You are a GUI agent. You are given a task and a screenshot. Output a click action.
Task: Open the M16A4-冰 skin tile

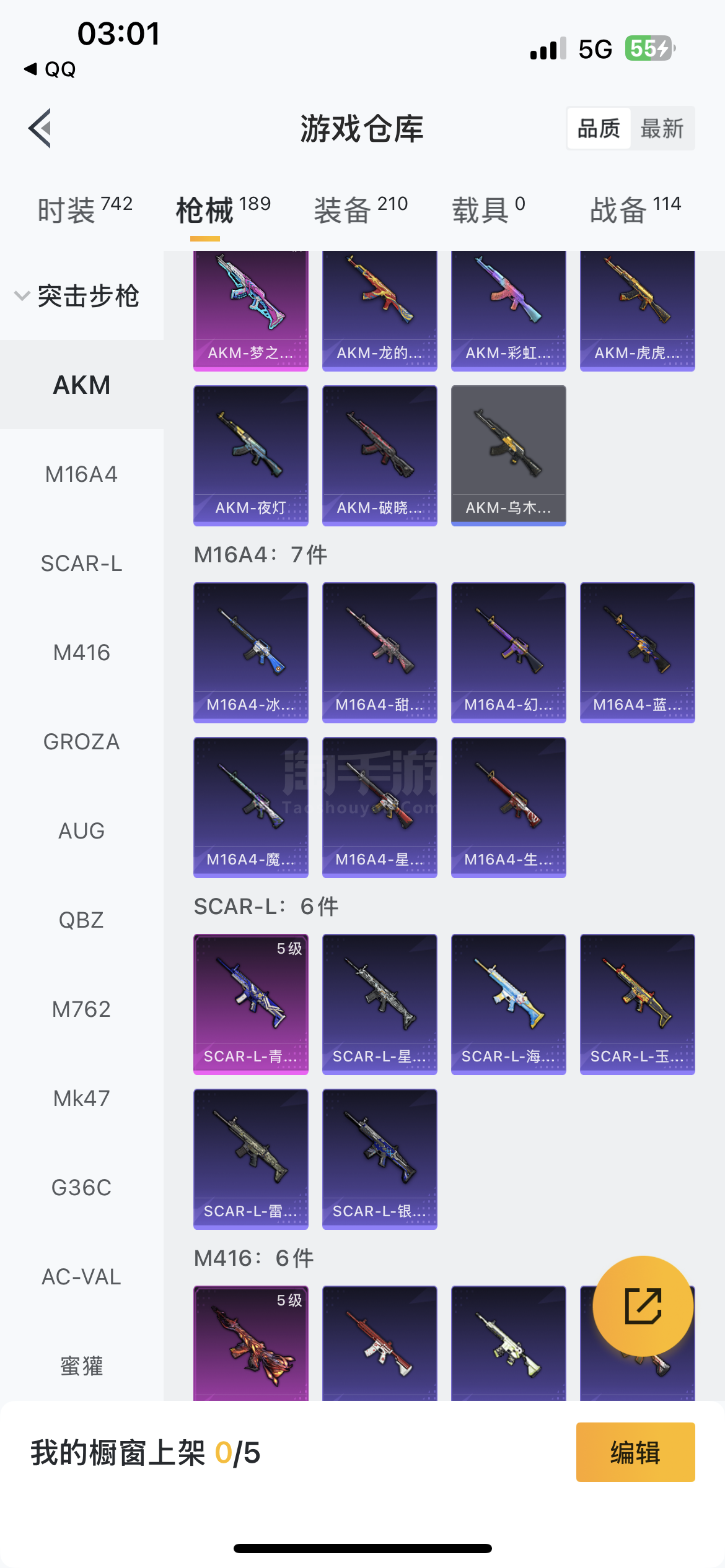click(250, 652)
